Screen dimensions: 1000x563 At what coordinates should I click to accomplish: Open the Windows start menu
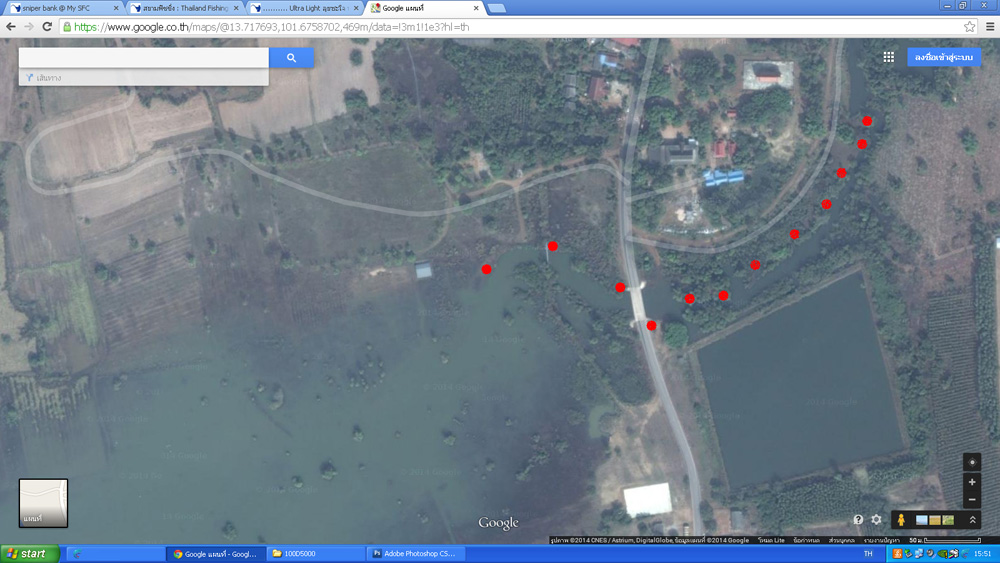(x=28, y=553)
